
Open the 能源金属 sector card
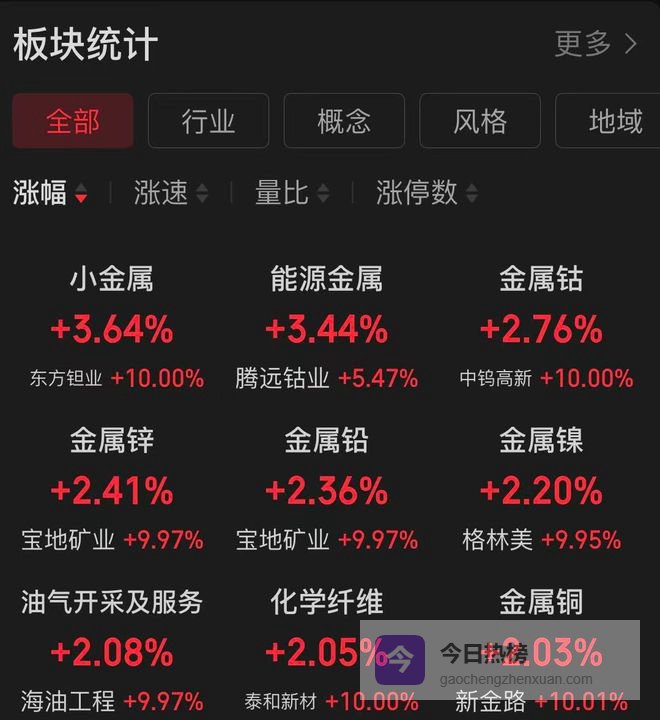(327, 327)
